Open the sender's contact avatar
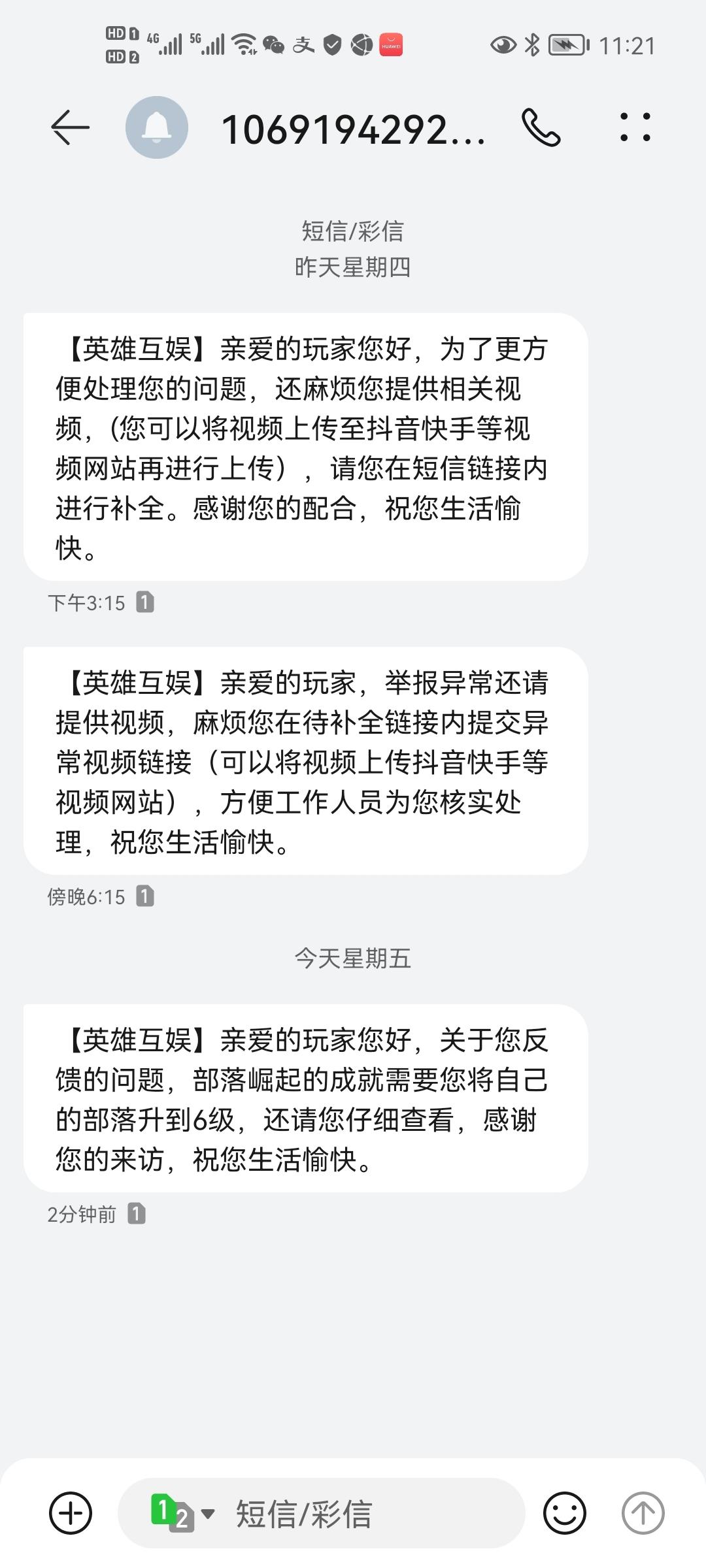 pos(157,127)
